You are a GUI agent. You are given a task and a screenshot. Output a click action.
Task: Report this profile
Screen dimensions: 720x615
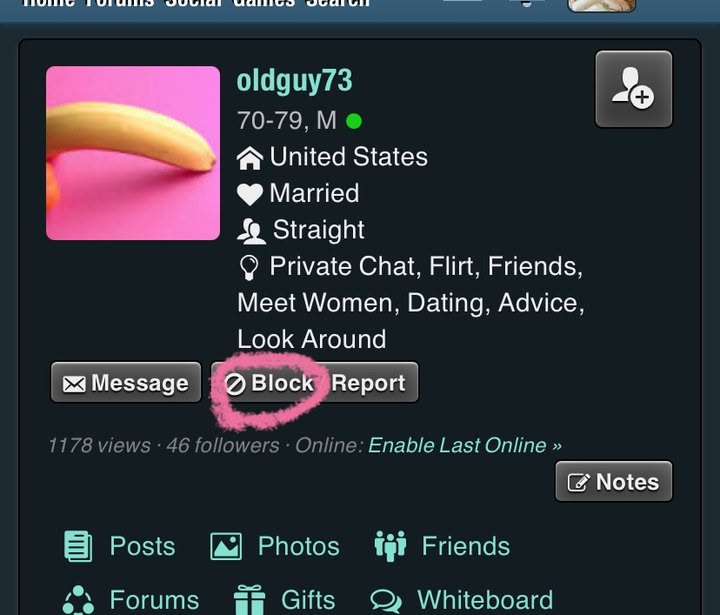[x=368, y=383]
